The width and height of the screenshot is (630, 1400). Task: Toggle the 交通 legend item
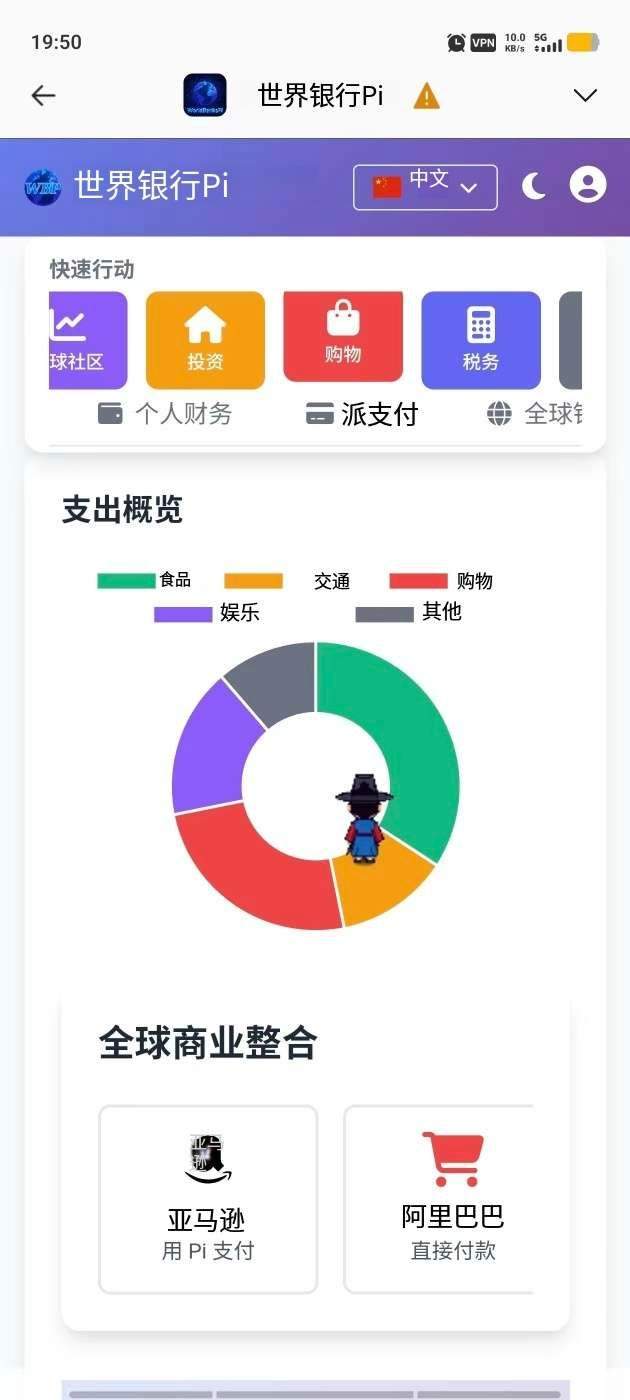click(x=287, y=581)
